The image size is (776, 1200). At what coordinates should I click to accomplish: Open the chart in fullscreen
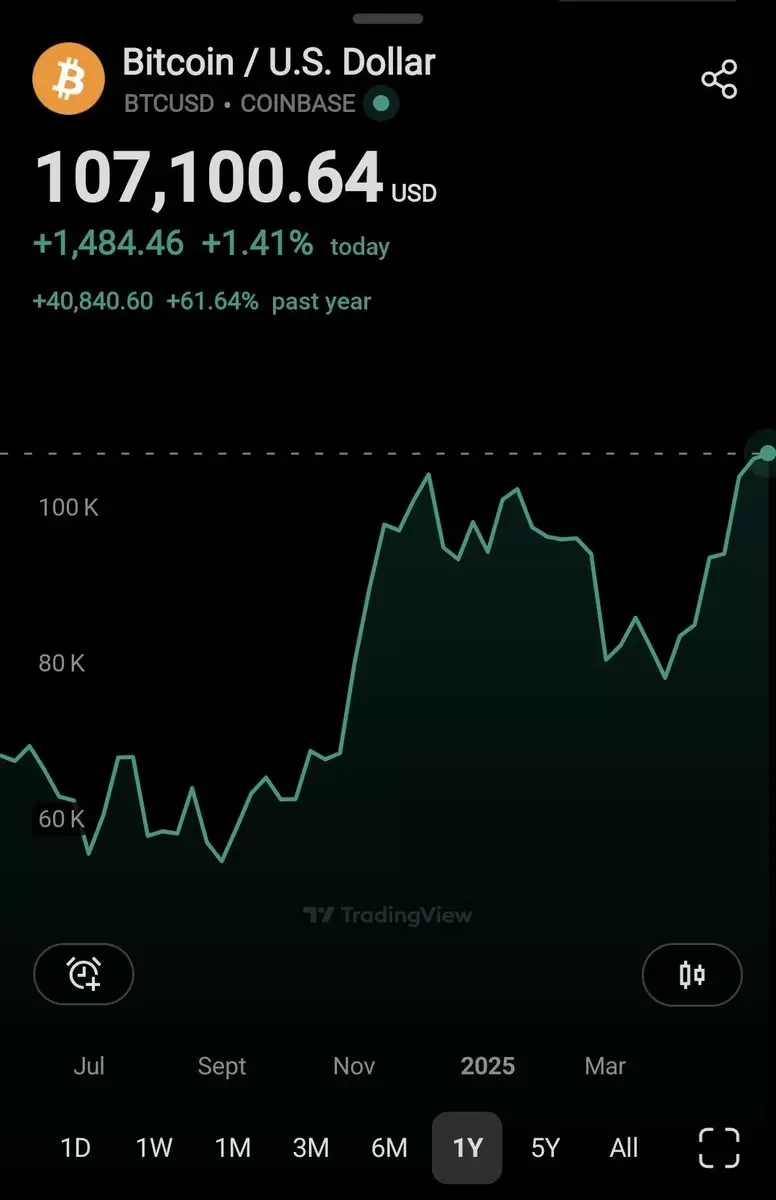coord(718,1147)
